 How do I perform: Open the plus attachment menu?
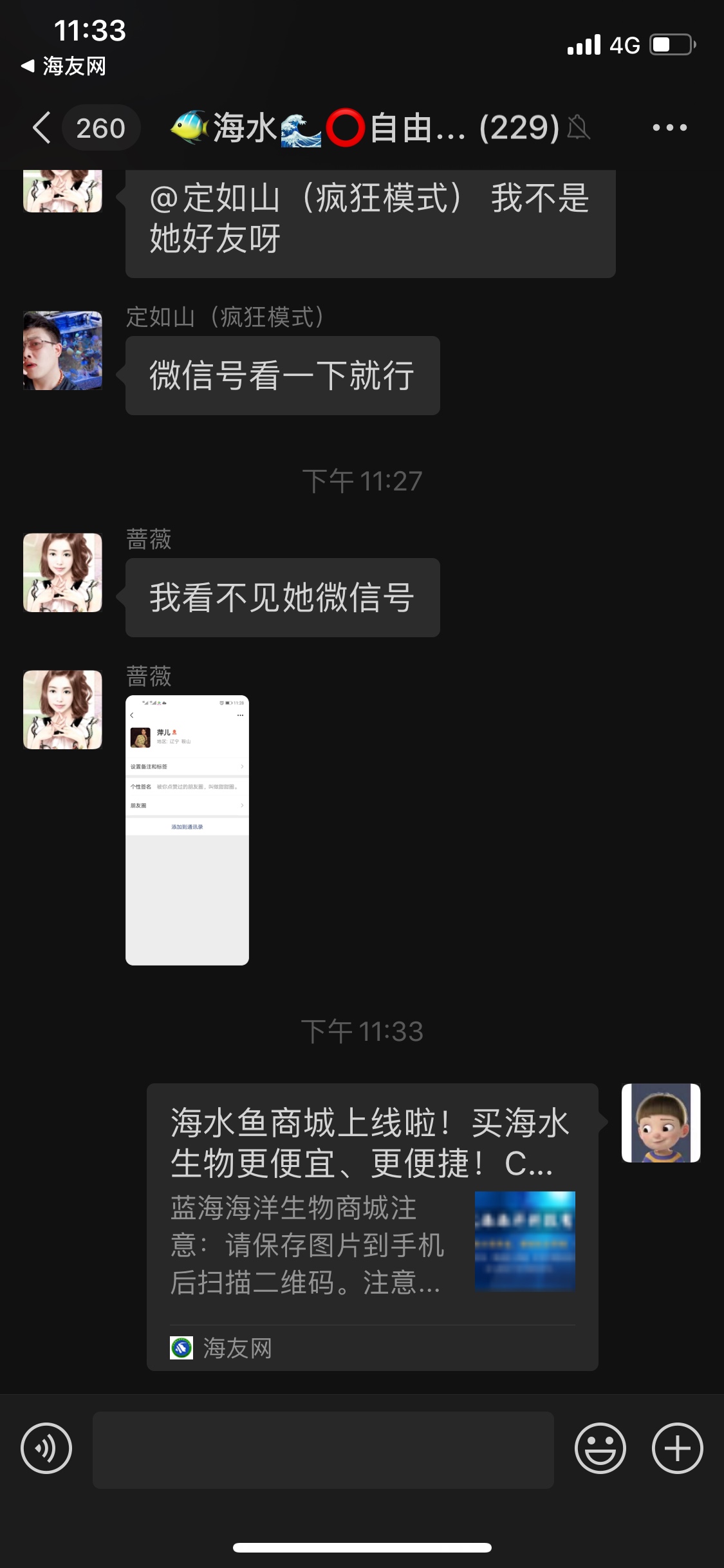tap(677, 1448)
